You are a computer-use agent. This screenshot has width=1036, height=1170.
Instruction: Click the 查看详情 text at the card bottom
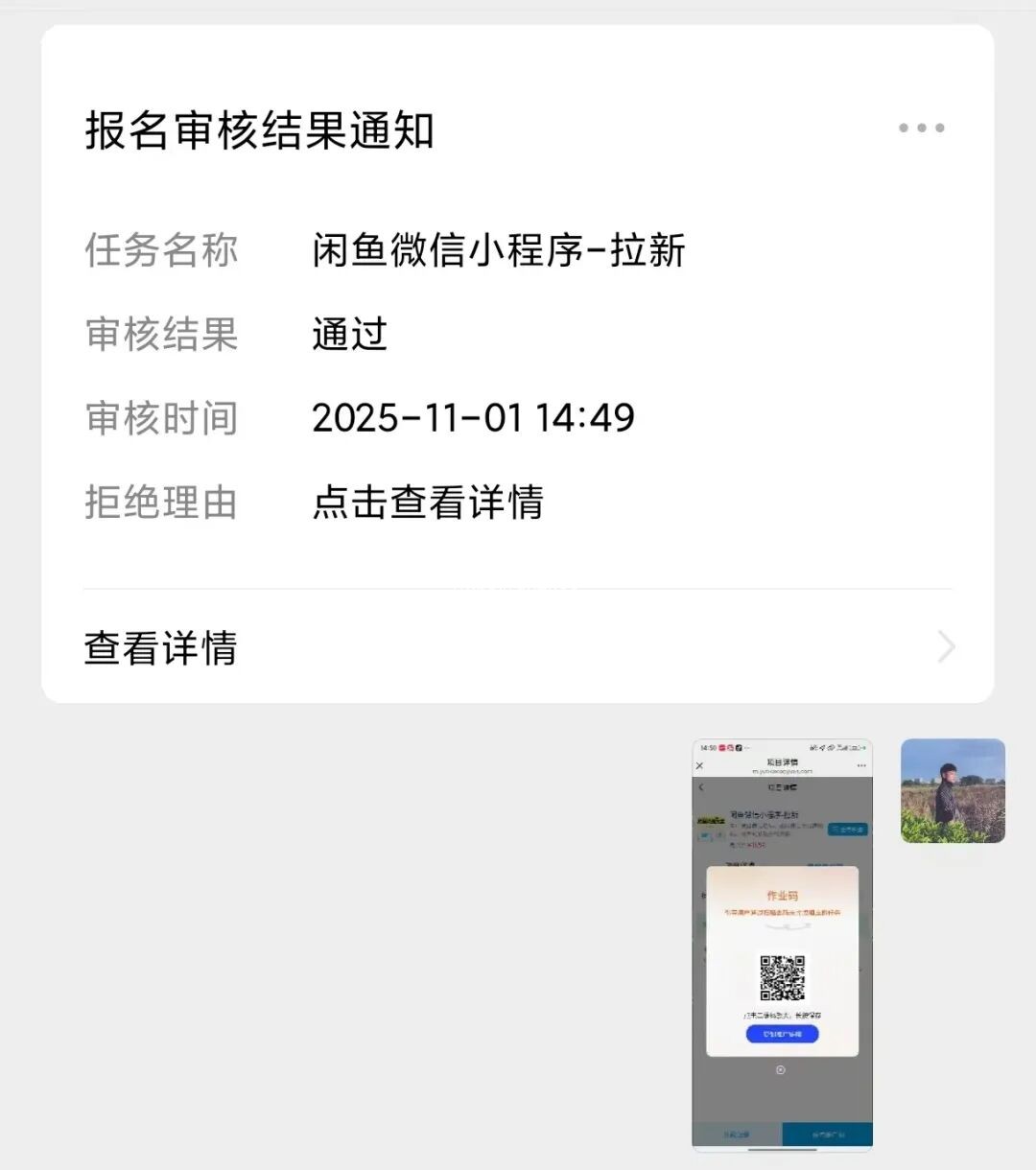click(159, 648)
